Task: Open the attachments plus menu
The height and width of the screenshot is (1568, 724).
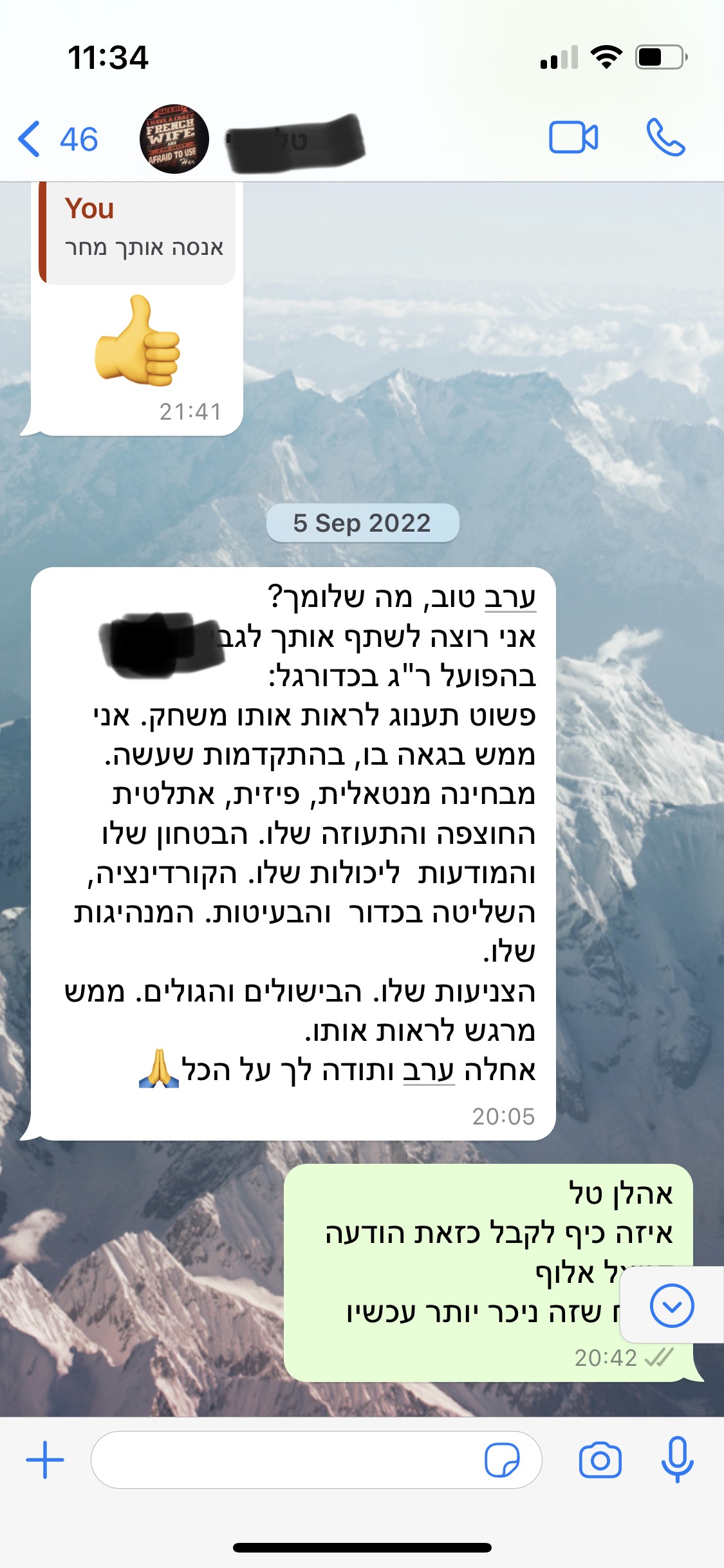Action: click(45, 1460)
